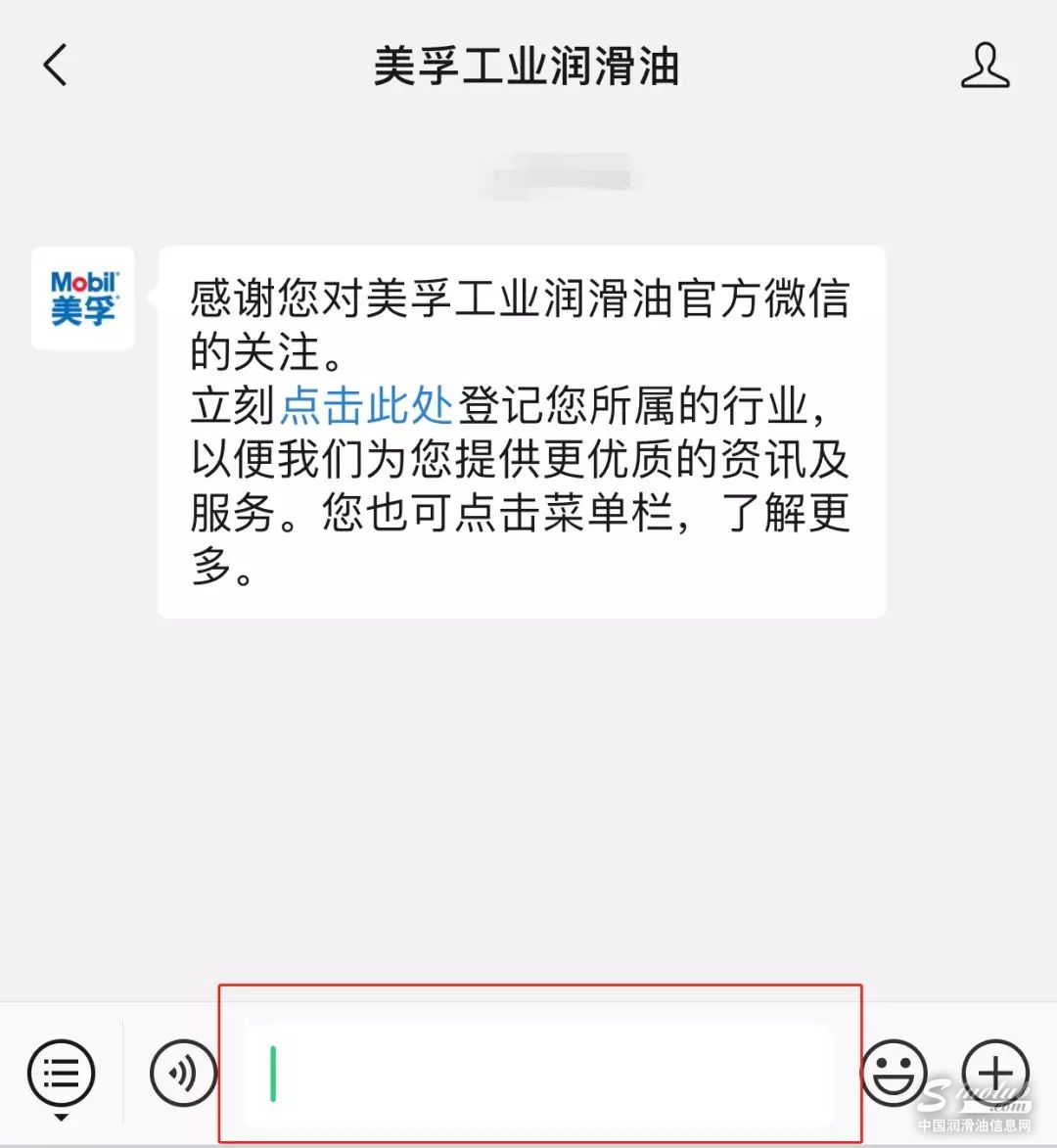
Task: Open the emoji picker
Action: (894, 1074)
